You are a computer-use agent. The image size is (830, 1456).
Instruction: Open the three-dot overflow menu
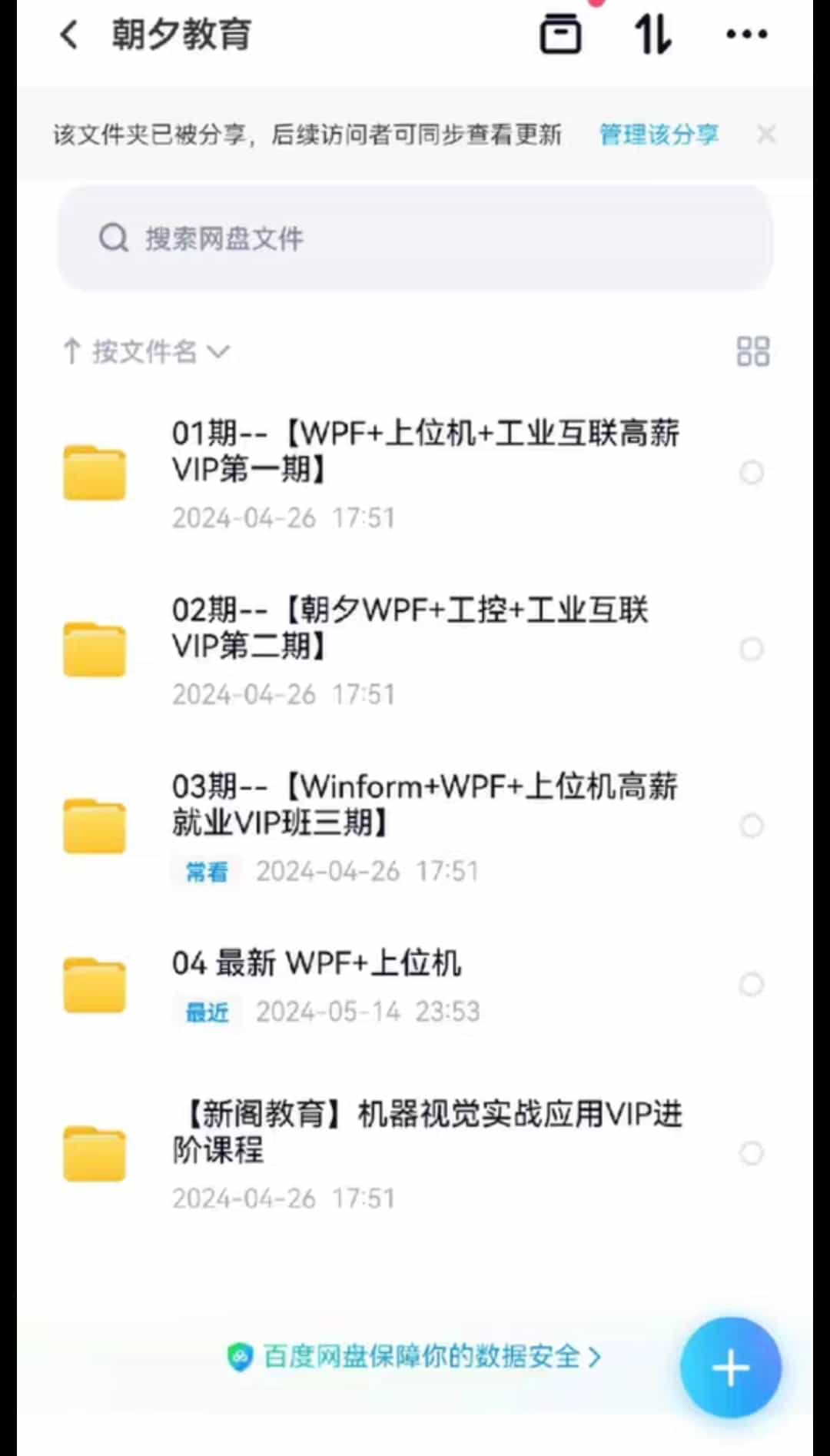point(746,35)
